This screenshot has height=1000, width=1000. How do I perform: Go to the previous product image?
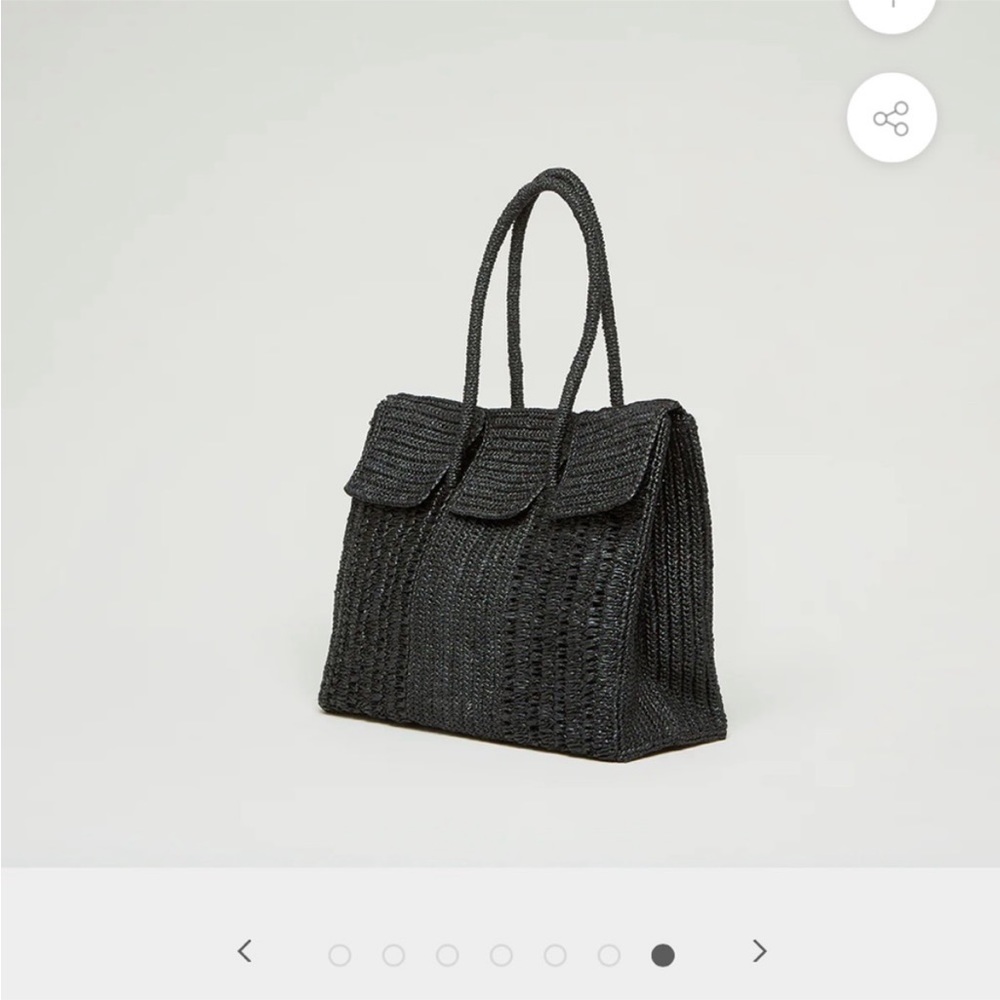point(245,951)
